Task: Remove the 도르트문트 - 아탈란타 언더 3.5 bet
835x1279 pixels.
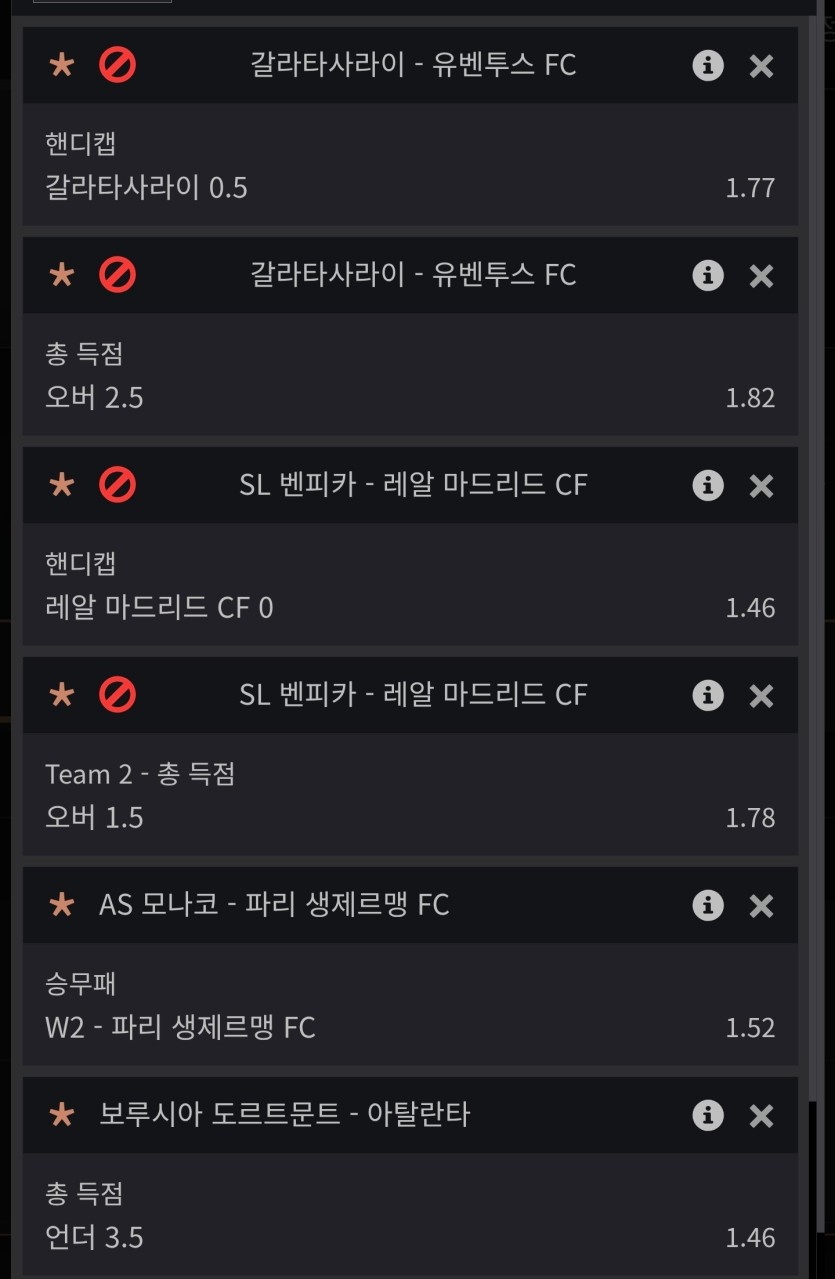Action: pos(761,1116)
